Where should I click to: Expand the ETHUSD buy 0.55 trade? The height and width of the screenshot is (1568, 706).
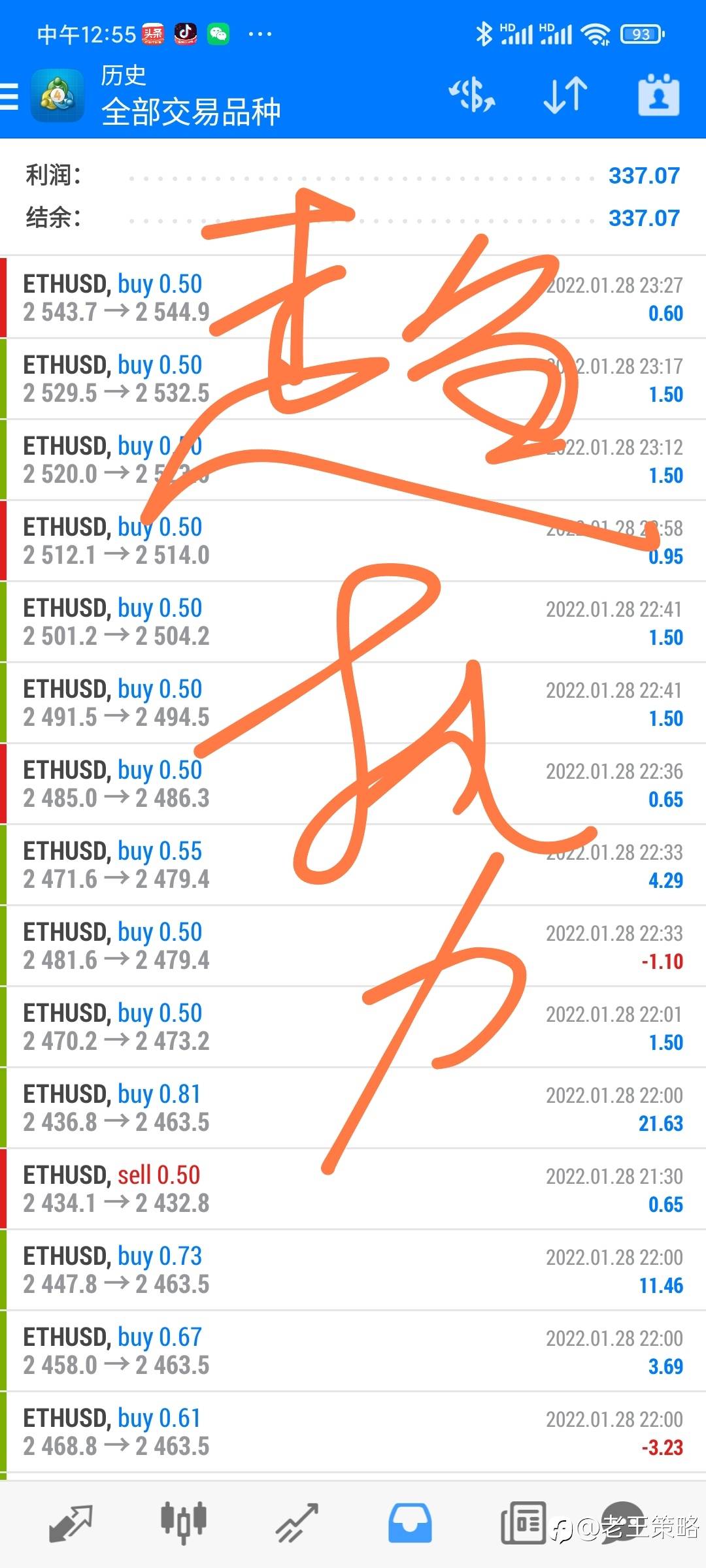353,865
